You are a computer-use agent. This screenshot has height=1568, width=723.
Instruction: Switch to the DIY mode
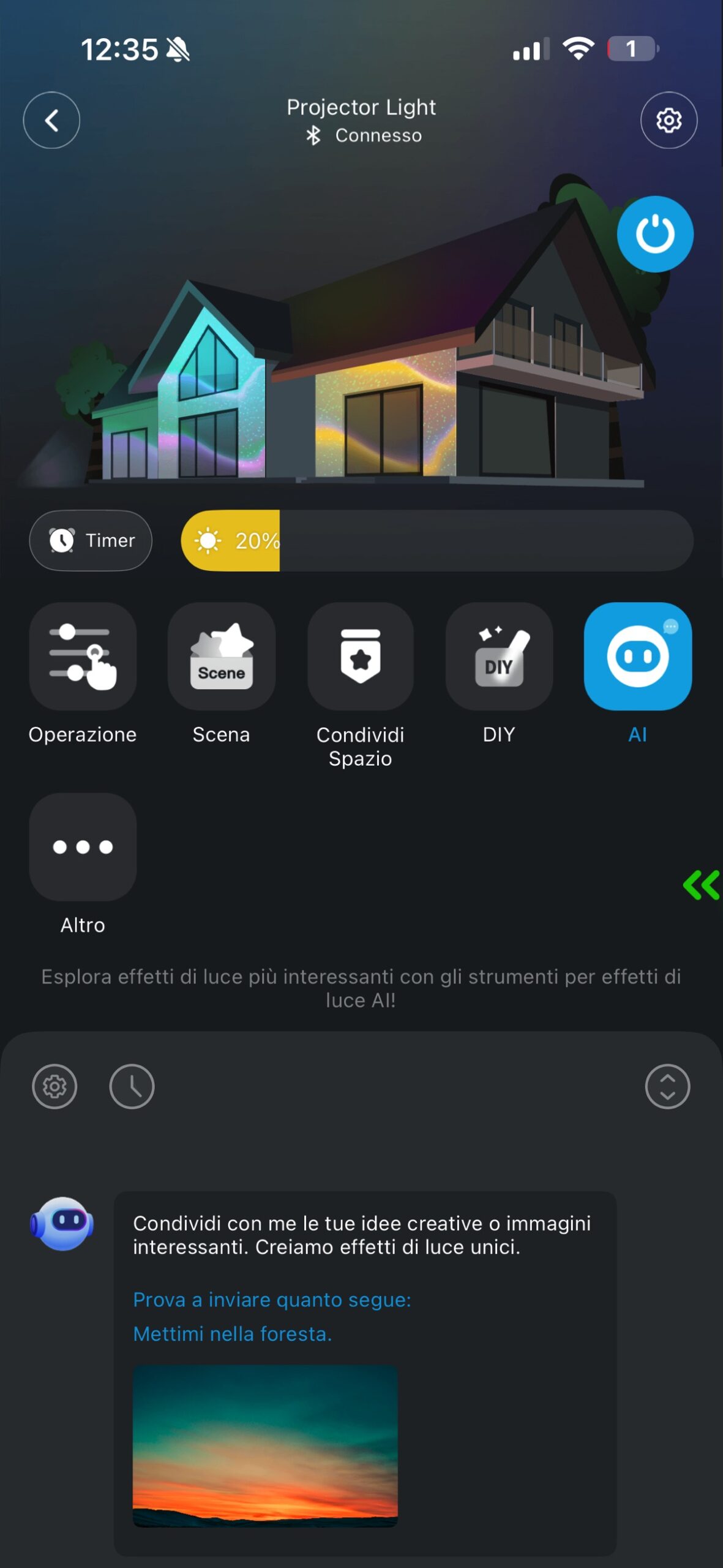coord(499,657)
